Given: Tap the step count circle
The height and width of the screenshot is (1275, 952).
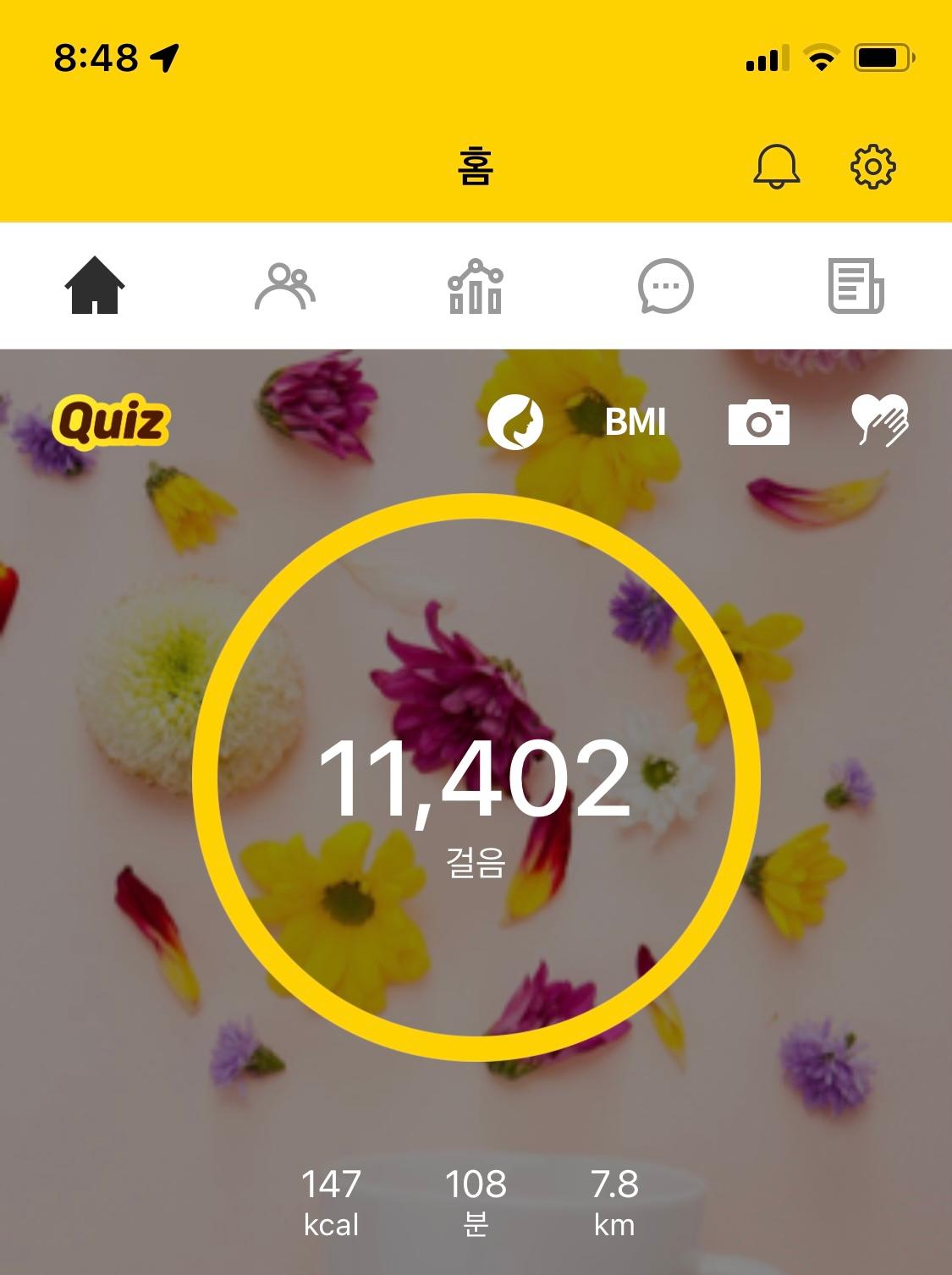Looking at the screenshot, I should pos(476,777).
